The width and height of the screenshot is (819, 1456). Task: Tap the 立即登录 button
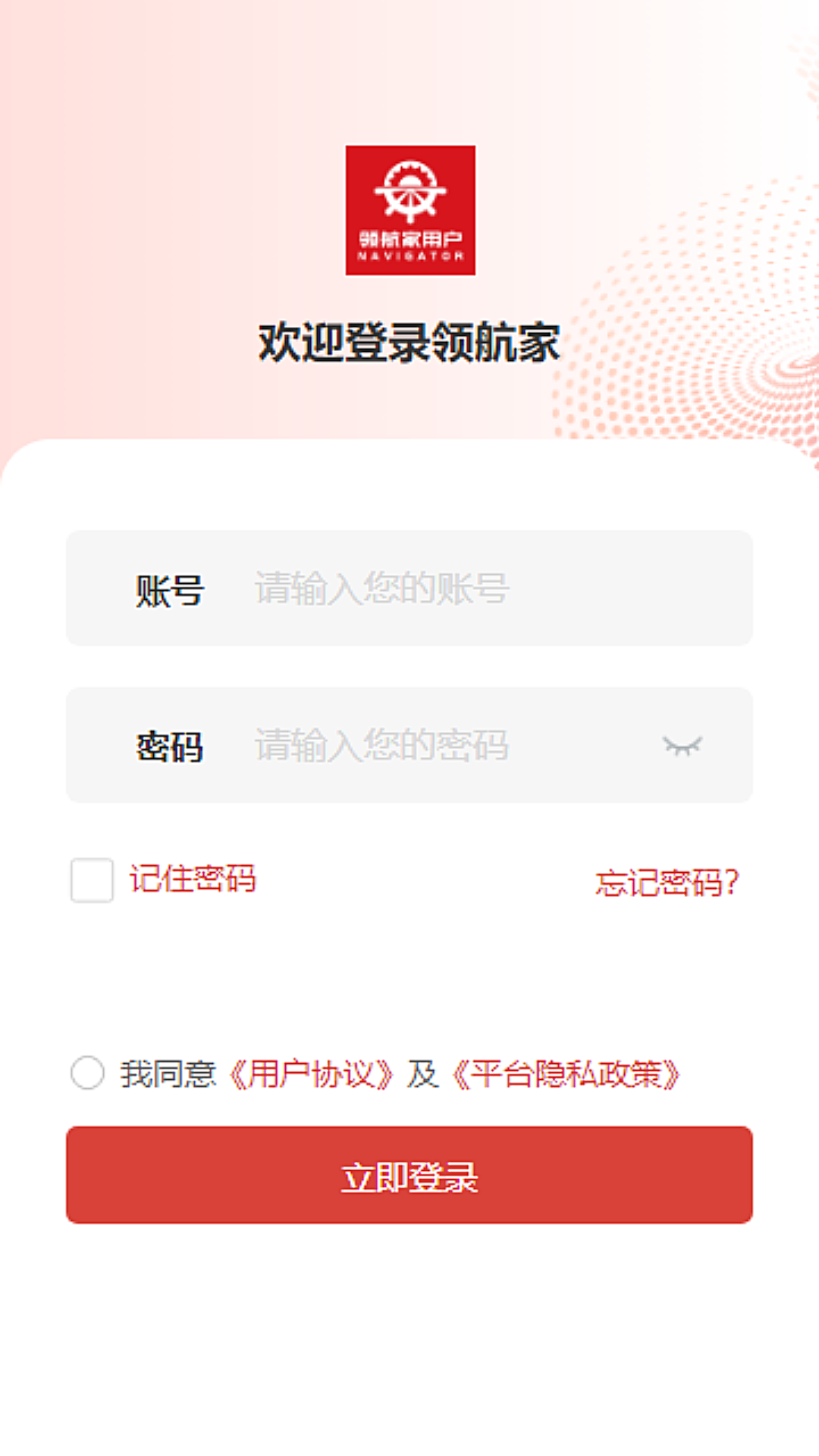[x=409, y=1175]
